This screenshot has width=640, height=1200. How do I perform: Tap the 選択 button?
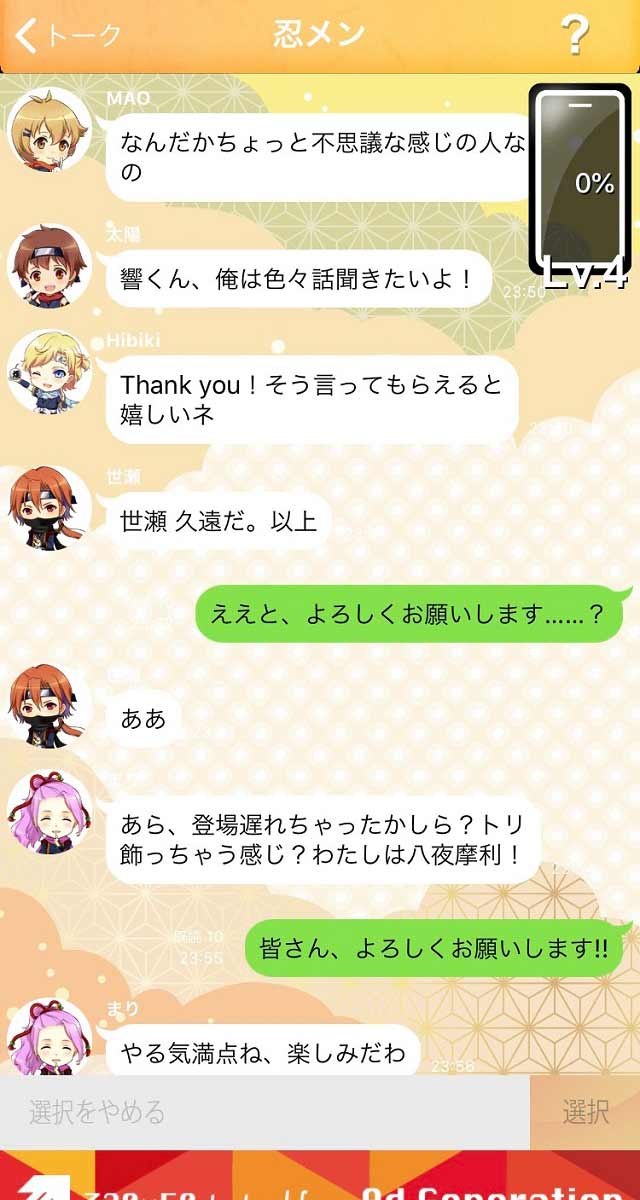coord(585,1112)
